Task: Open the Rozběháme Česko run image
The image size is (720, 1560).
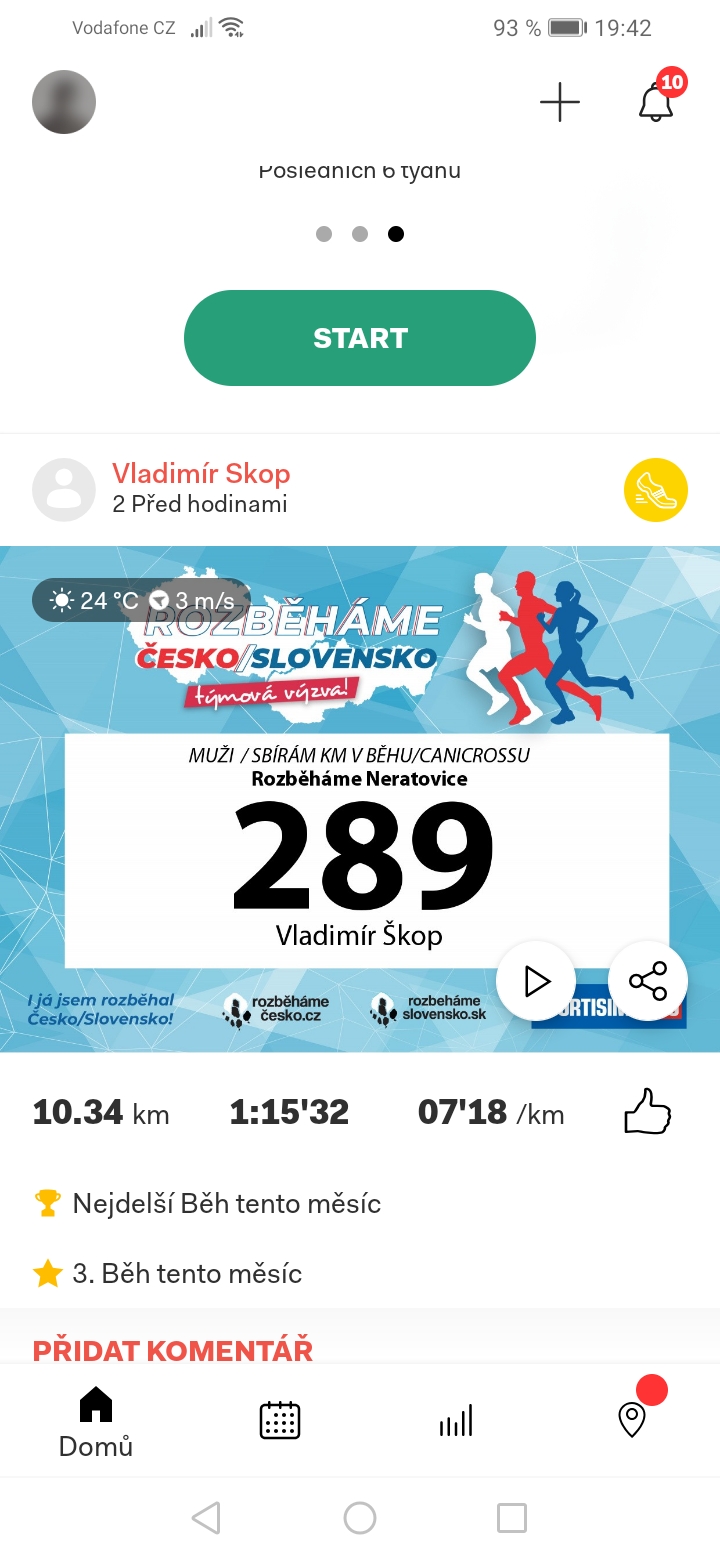Action: click(360, 799)
